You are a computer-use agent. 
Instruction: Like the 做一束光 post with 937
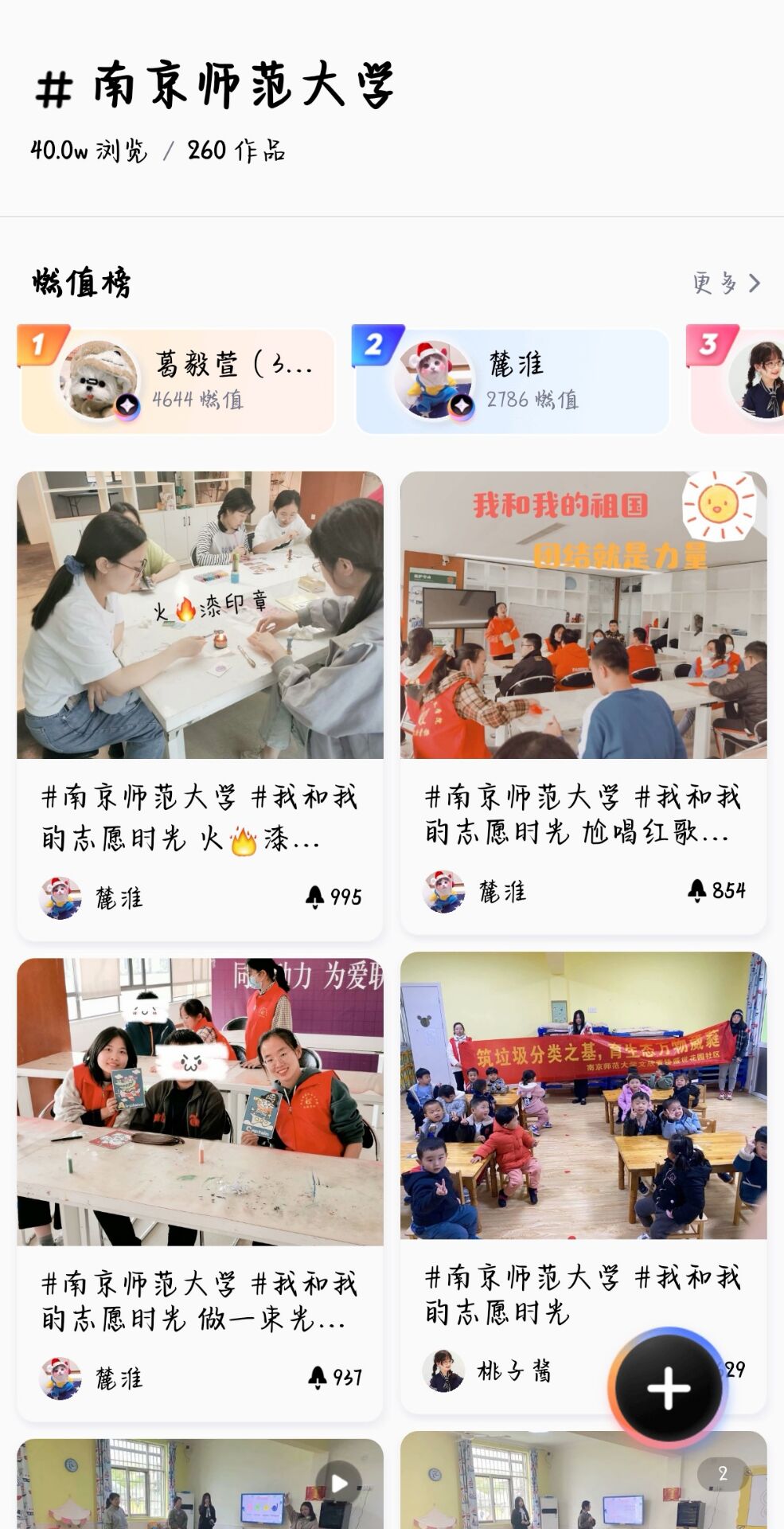tap(318, 1377)
